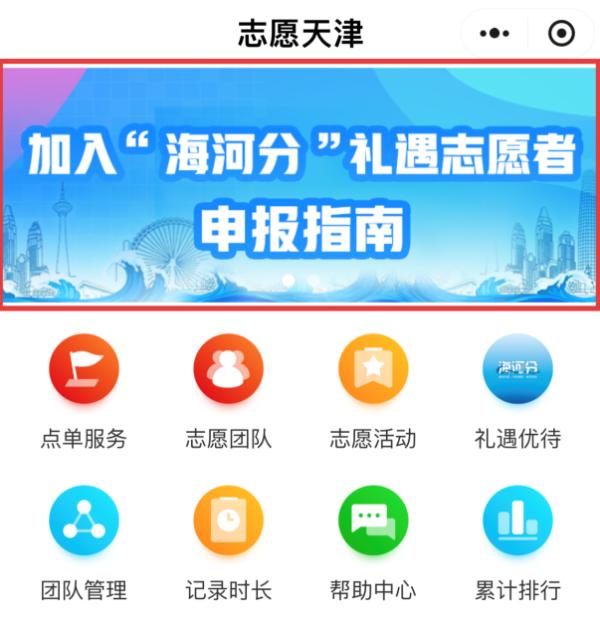This screenshot has width=600, height=620.
Task: Open the mini program more options menu
Action: click(494, 33)
